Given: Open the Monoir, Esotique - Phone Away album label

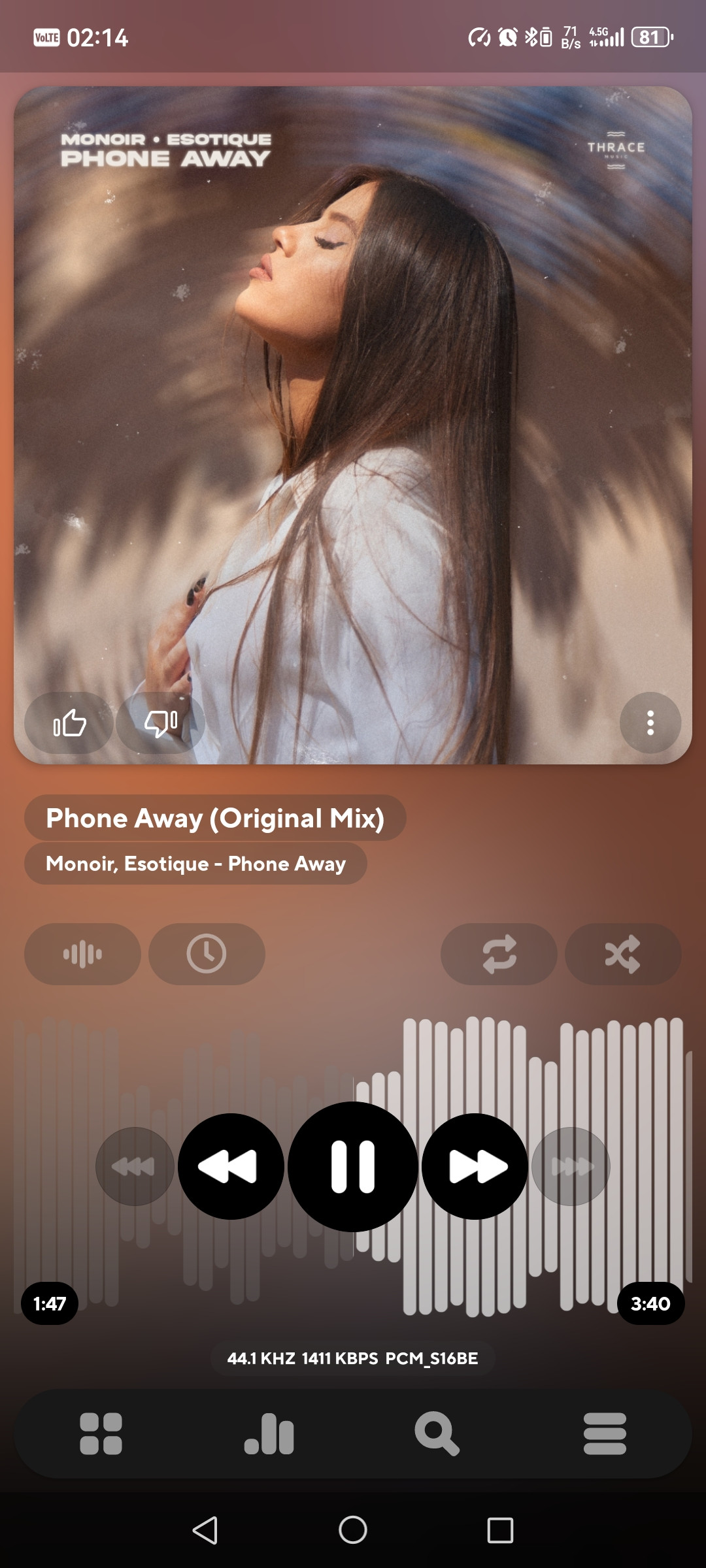Looking at the screenshot, I should (x=195, y=864).
